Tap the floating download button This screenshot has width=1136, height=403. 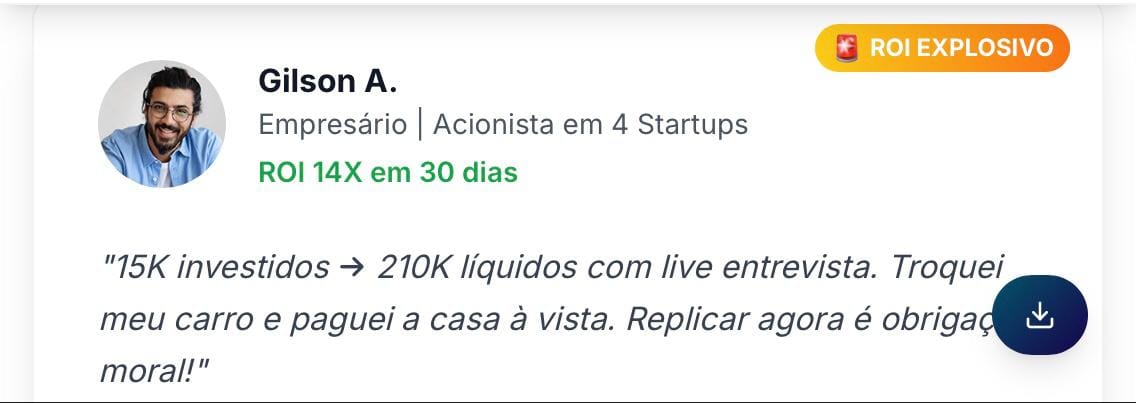coord(1040,315)
